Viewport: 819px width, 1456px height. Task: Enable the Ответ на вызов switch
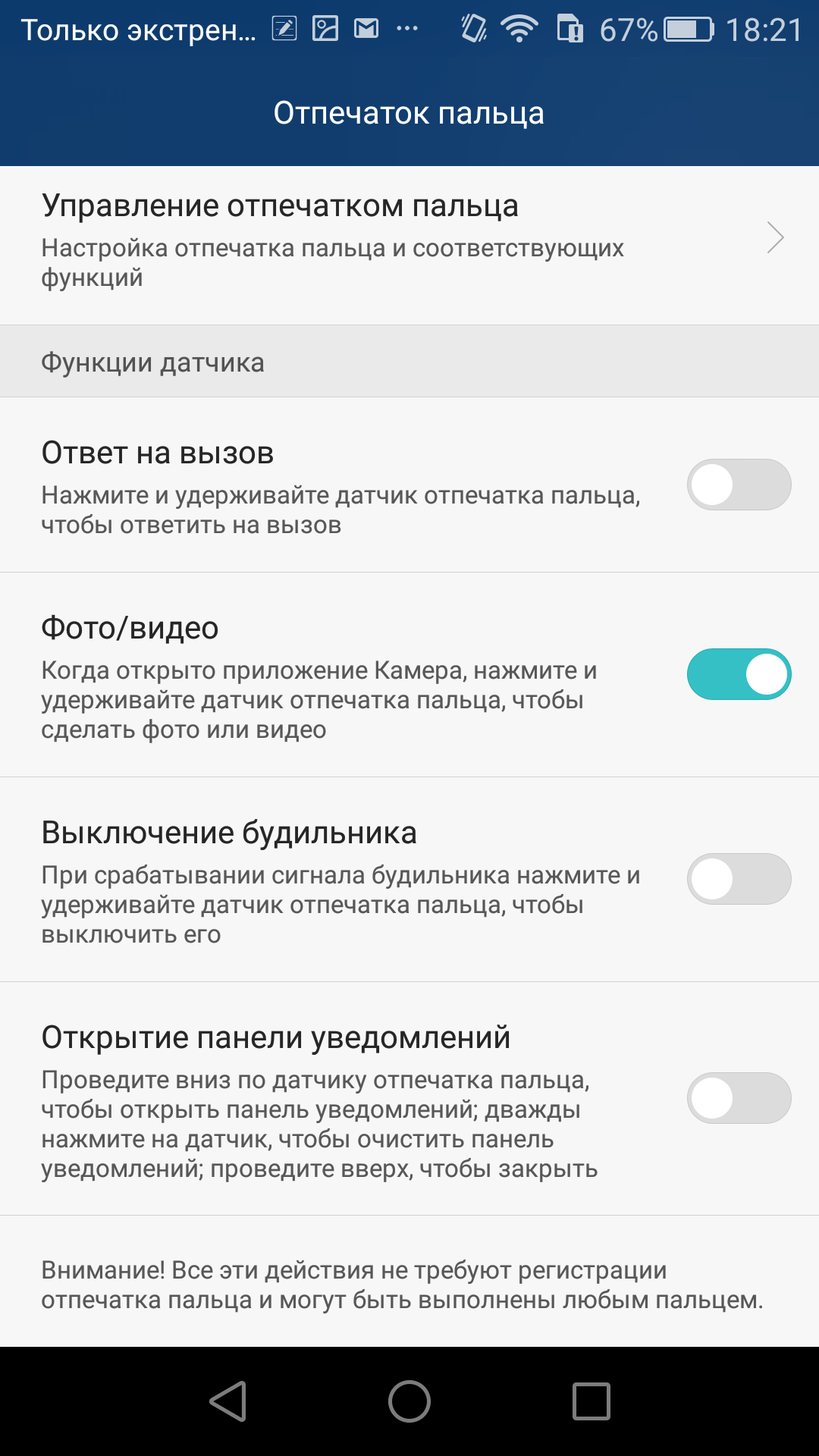point(739,485)
